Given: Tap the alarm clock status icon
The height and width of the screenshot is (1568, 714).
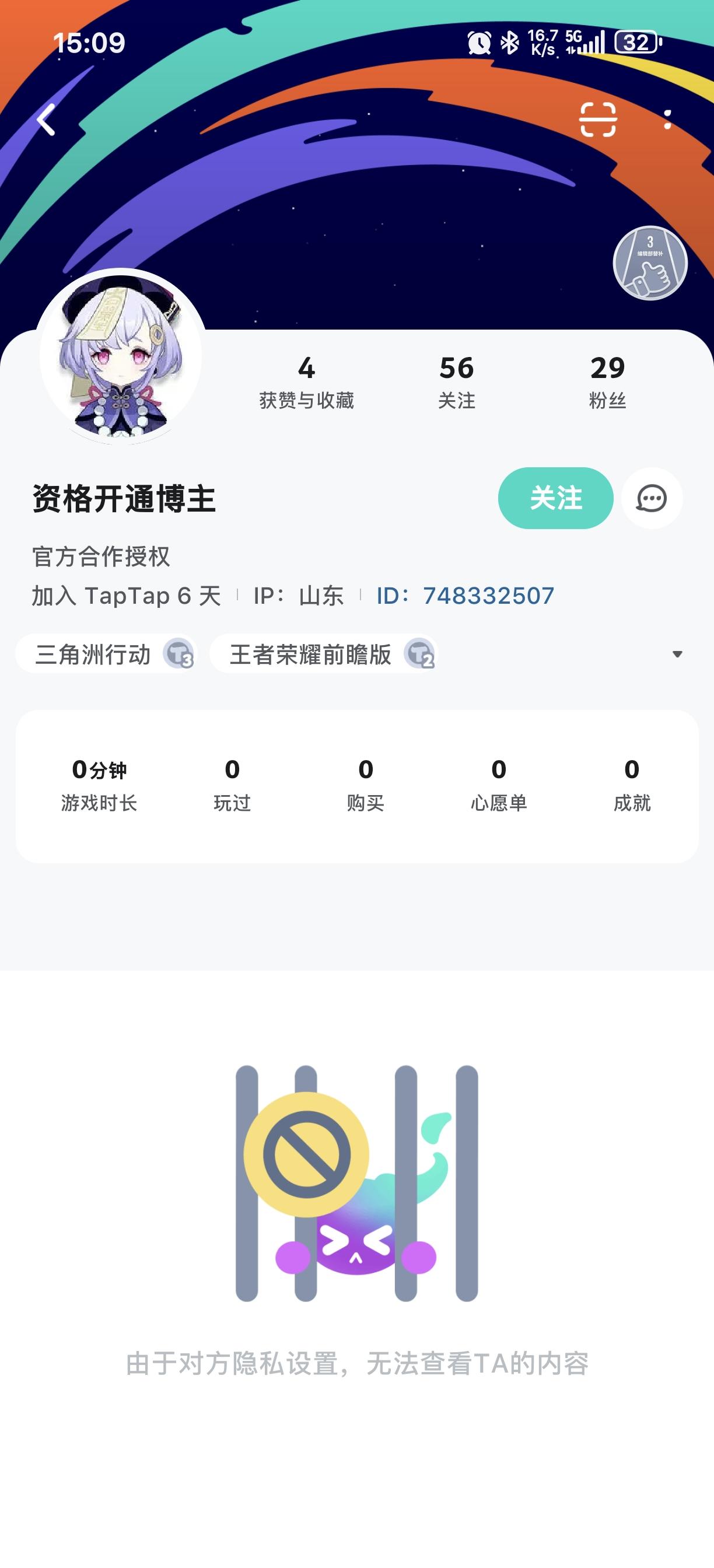Looking at the screenshot, I should (x=479, y=41).
